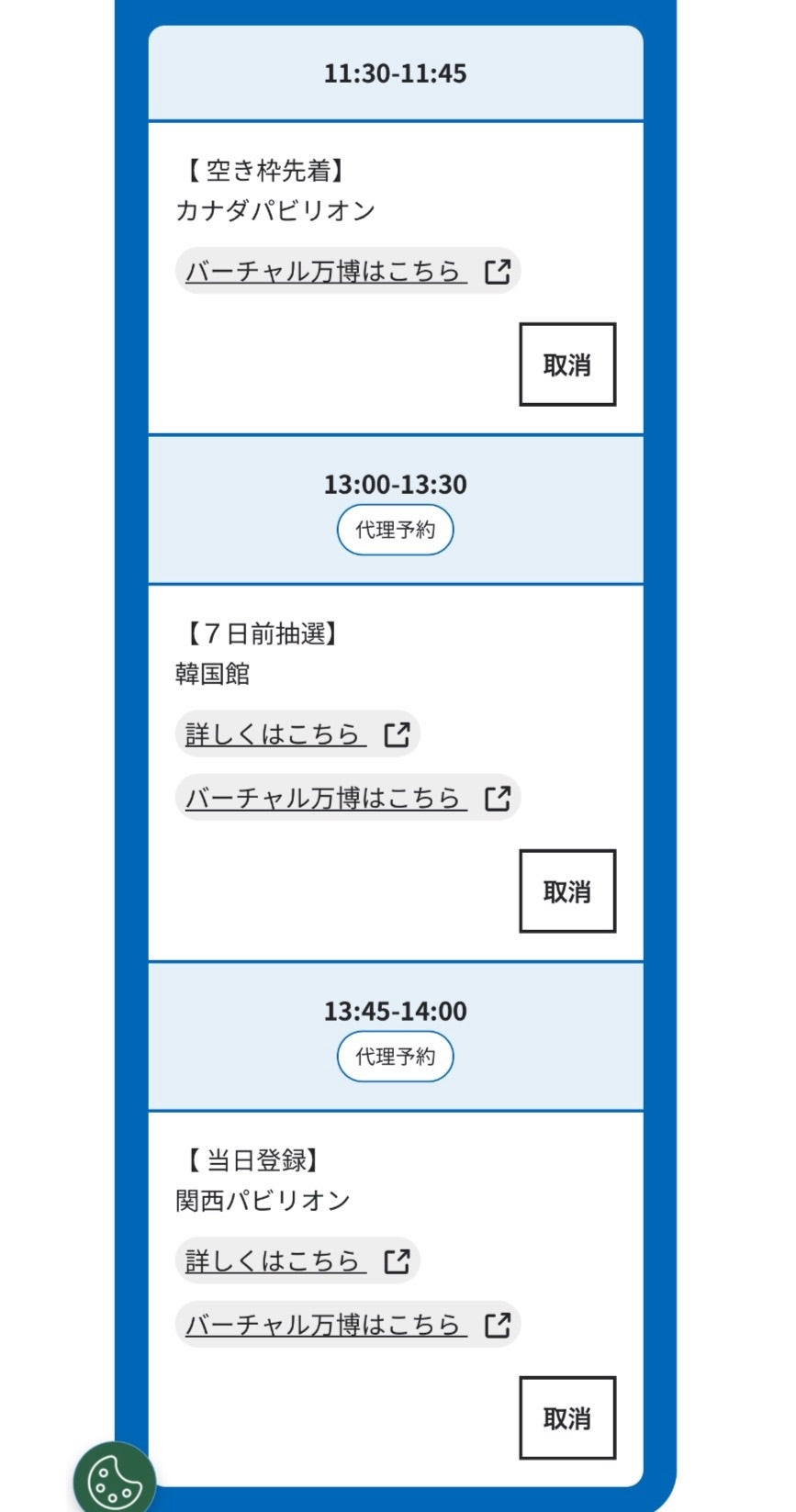Viewport: 796px width, 1512px height.
Task: Cancel the カナダパビリオン reservation
Action: 567,364
